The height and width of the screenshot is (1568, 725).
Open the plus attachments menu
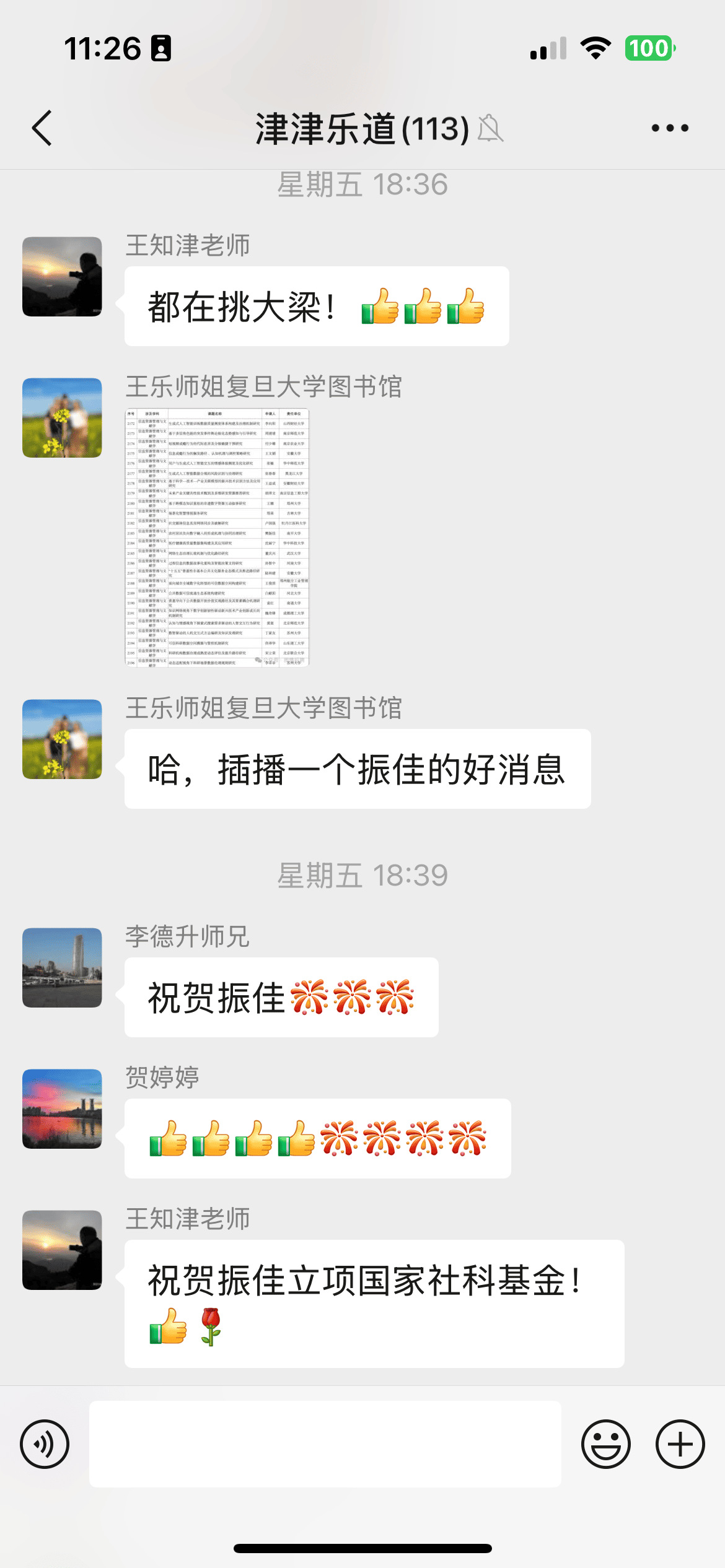pos(680,1444)
